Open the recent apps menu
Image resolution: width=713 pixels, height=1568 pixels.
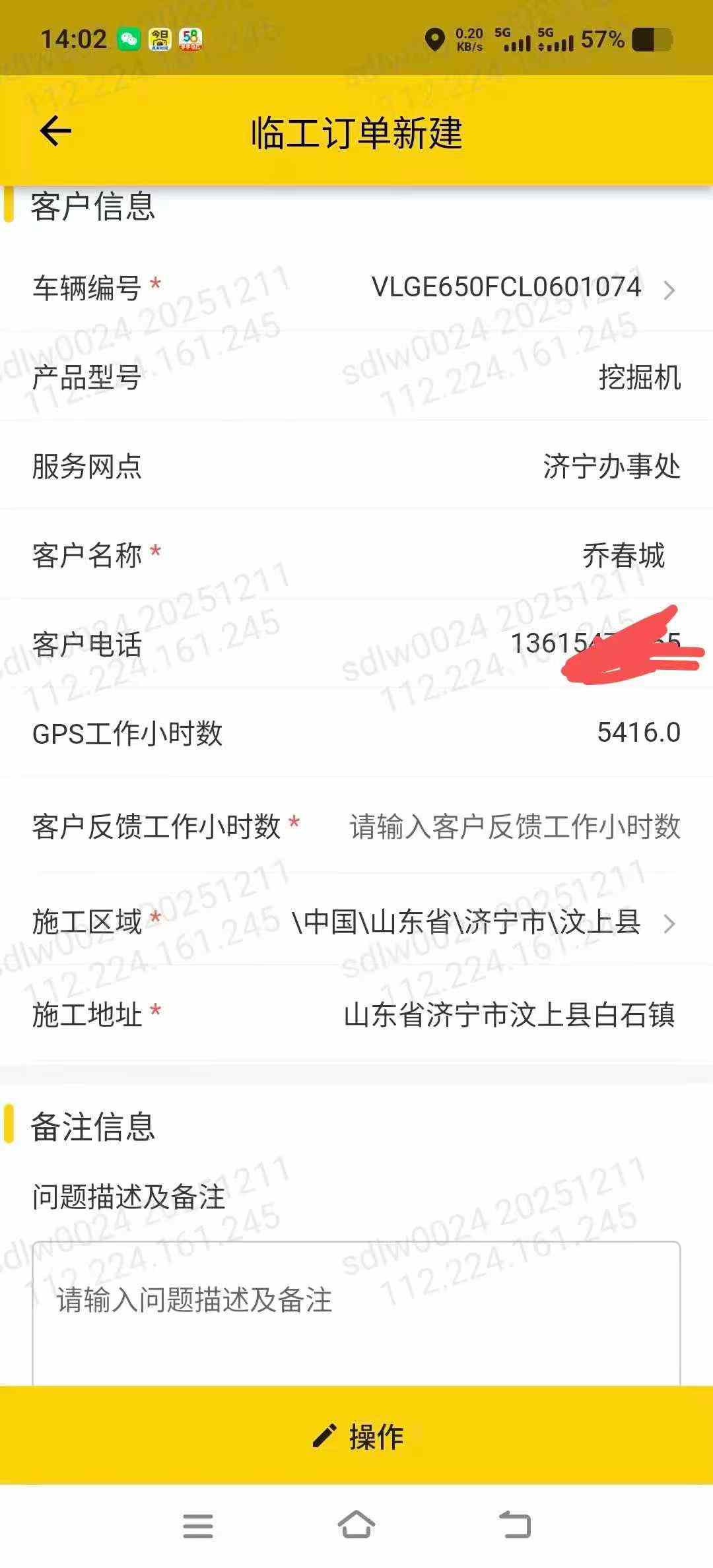pos(197,1526)
